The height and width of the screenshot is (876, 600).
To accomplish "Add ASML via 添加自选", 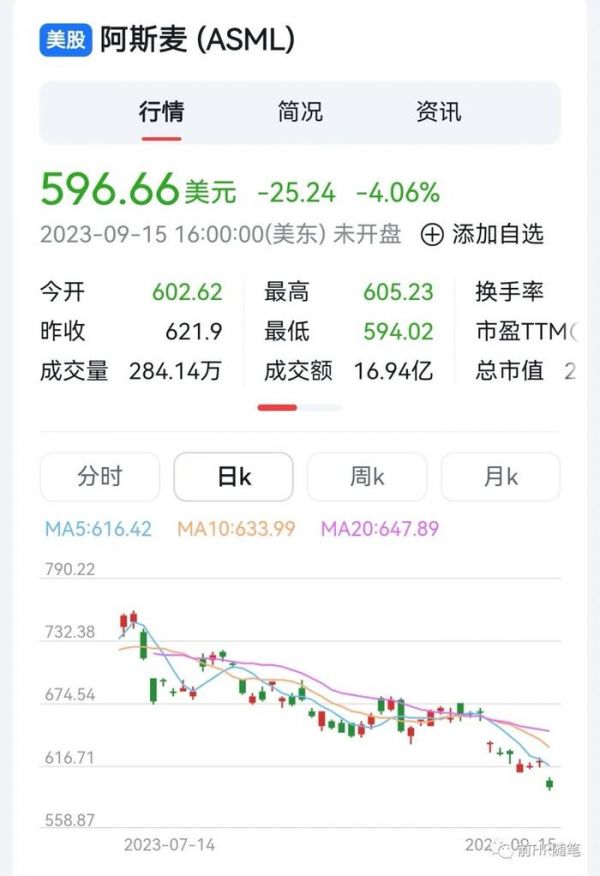I will 483,235.
